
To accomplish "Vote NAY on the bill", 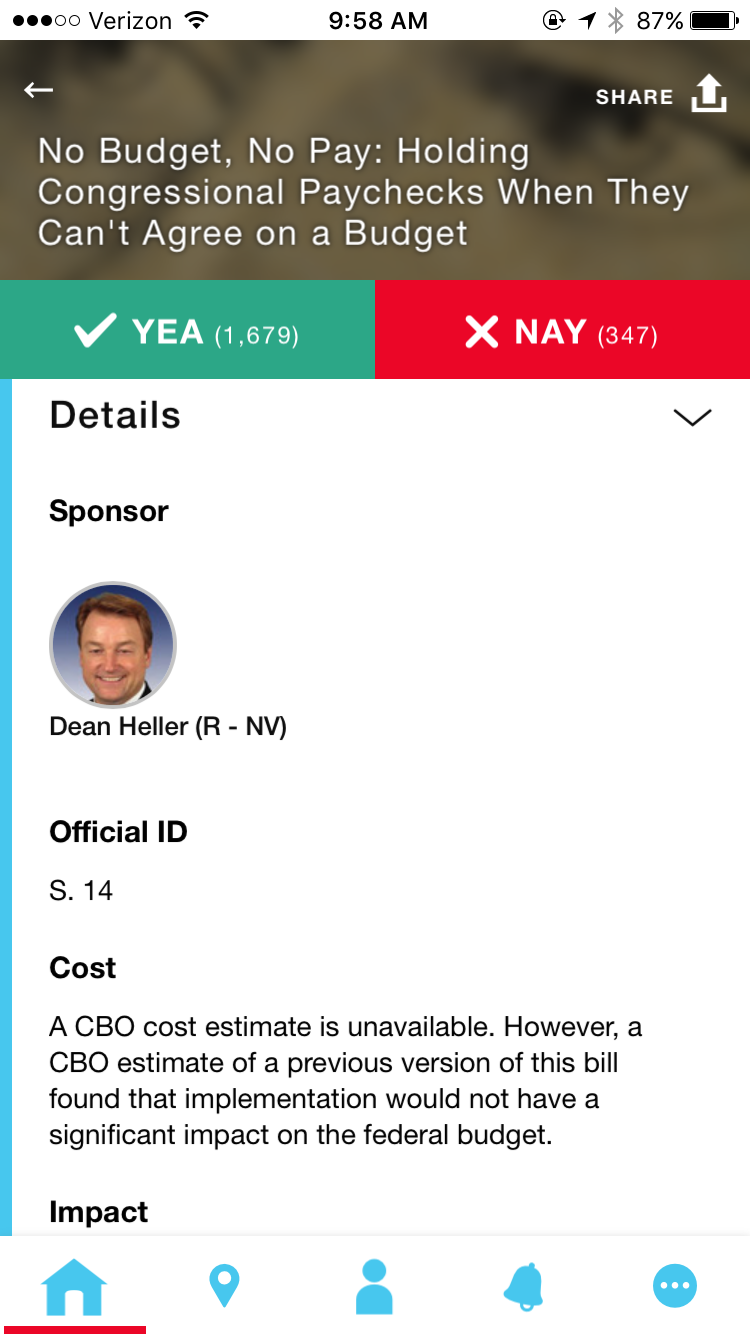I will [563, 330].
